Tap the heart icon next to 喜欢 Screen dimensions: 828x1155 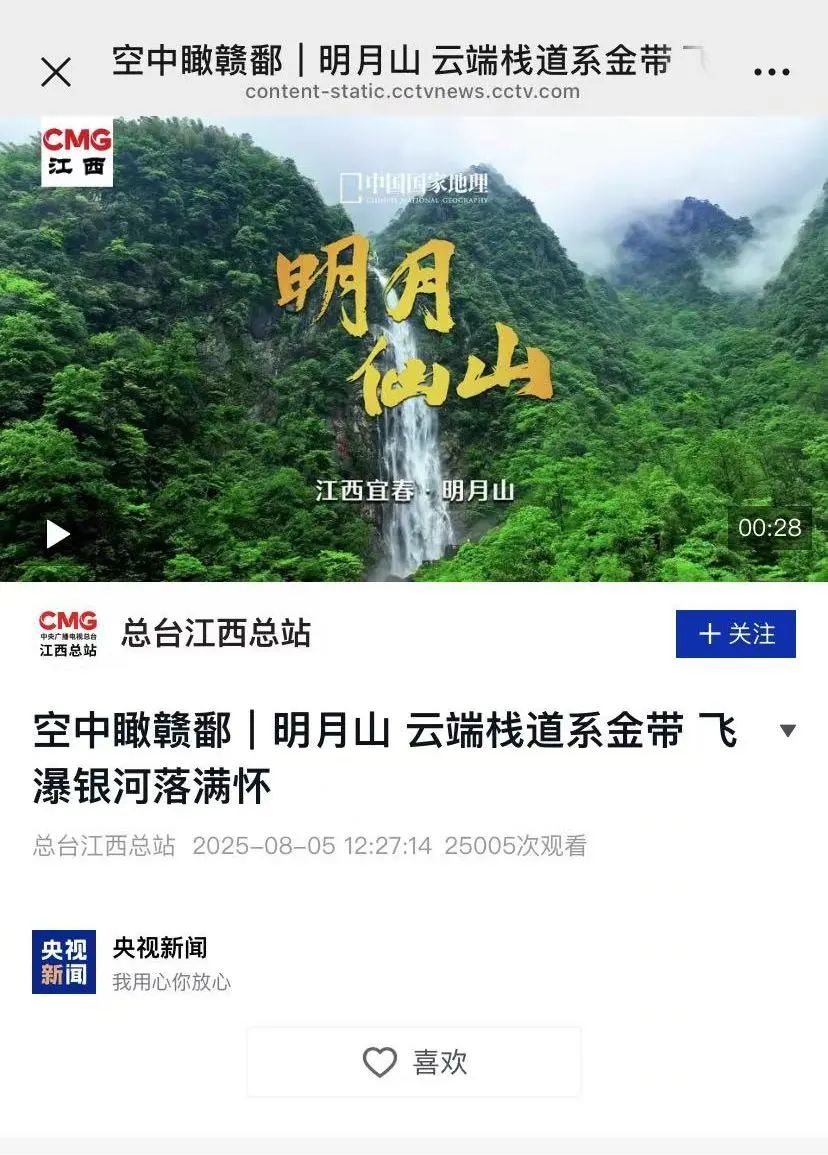pyautogui.click(x=377, y=1064)
